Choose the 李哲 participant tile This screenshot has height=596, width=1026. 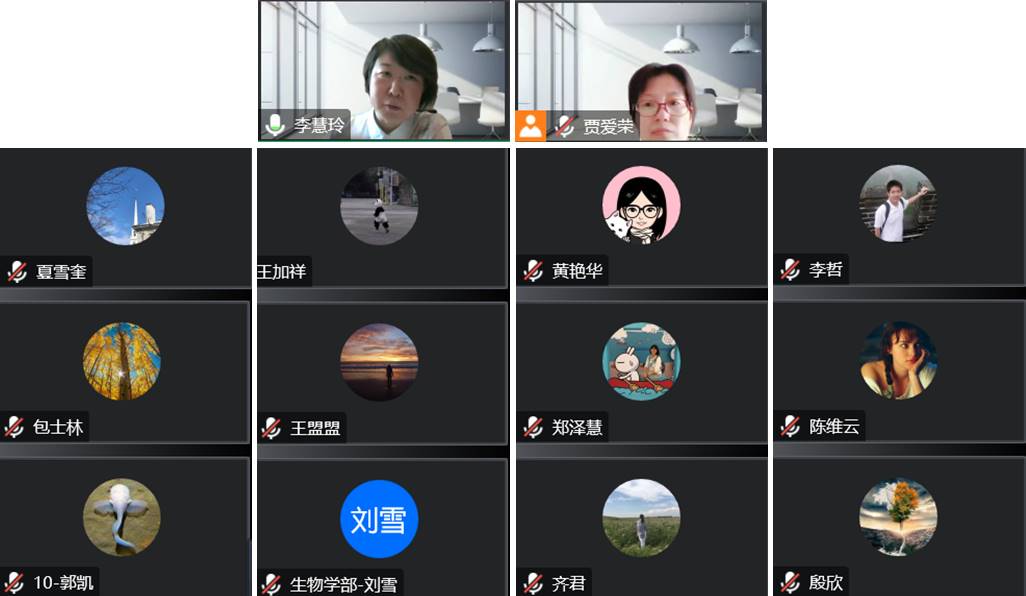click(898, 217)
